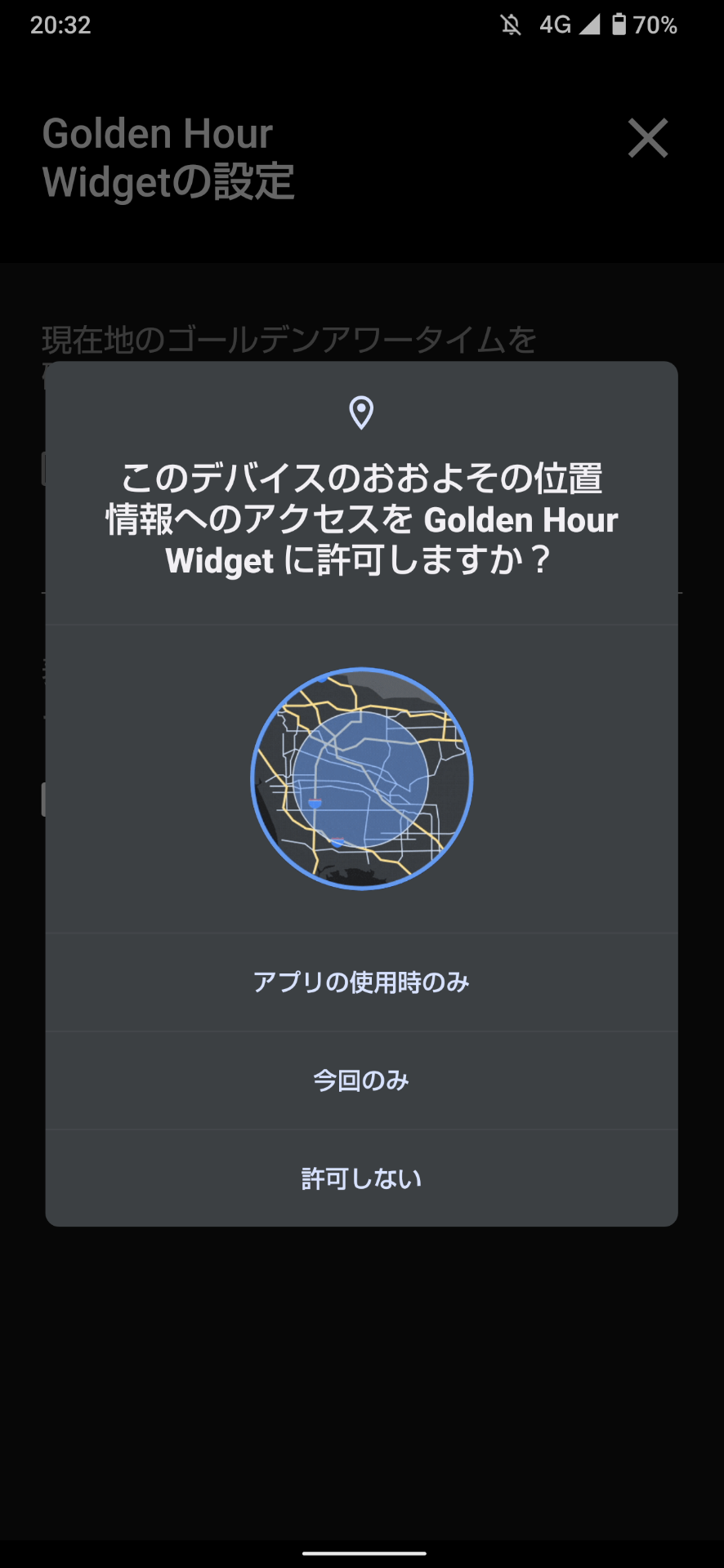The width and height of the screenshot is (724, 1568).
Task: Allow location only while using the app
Action: click(x=361, y=982)
